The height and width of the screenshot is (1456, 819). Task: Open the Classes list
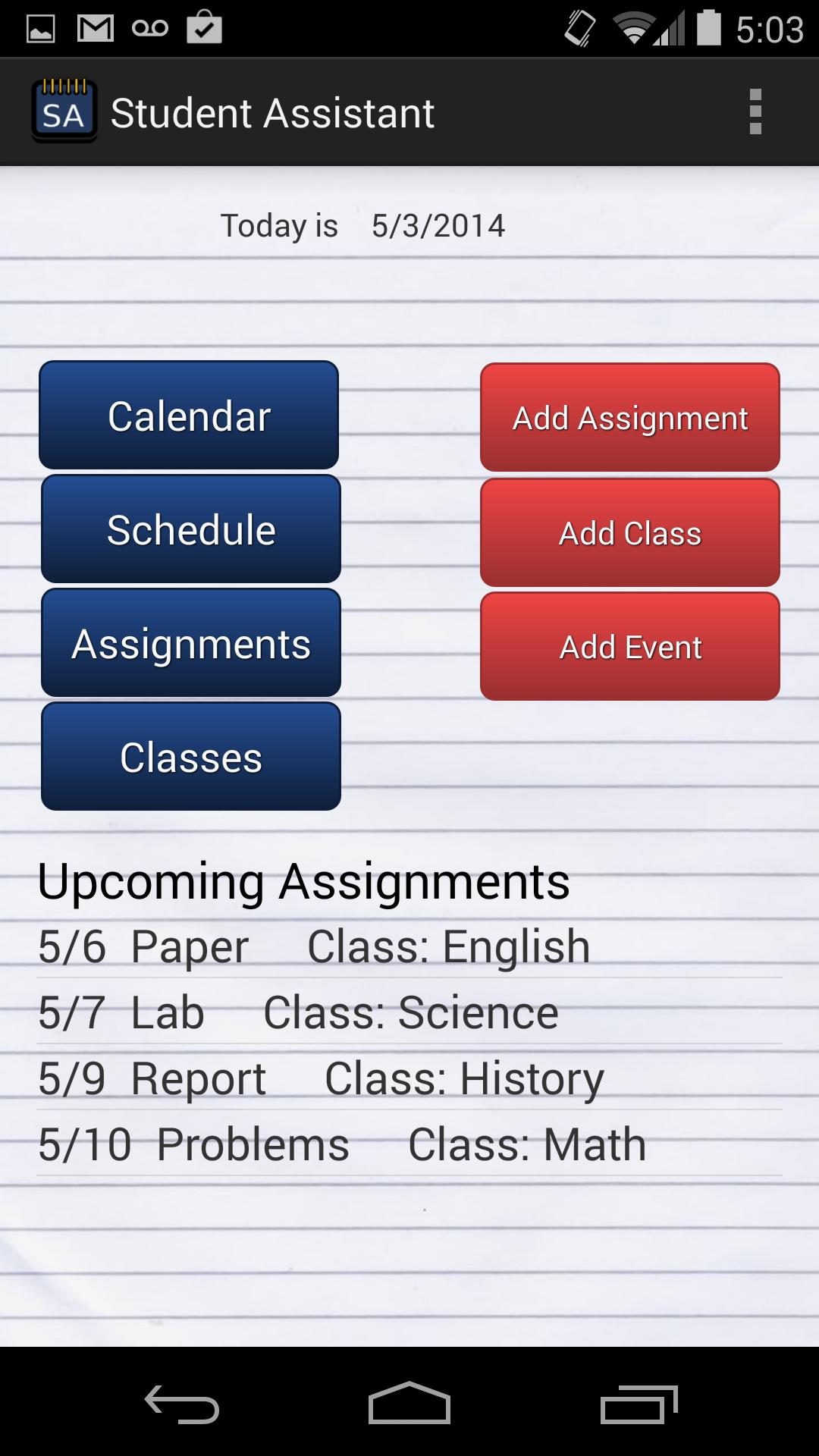tap(190, 756)
